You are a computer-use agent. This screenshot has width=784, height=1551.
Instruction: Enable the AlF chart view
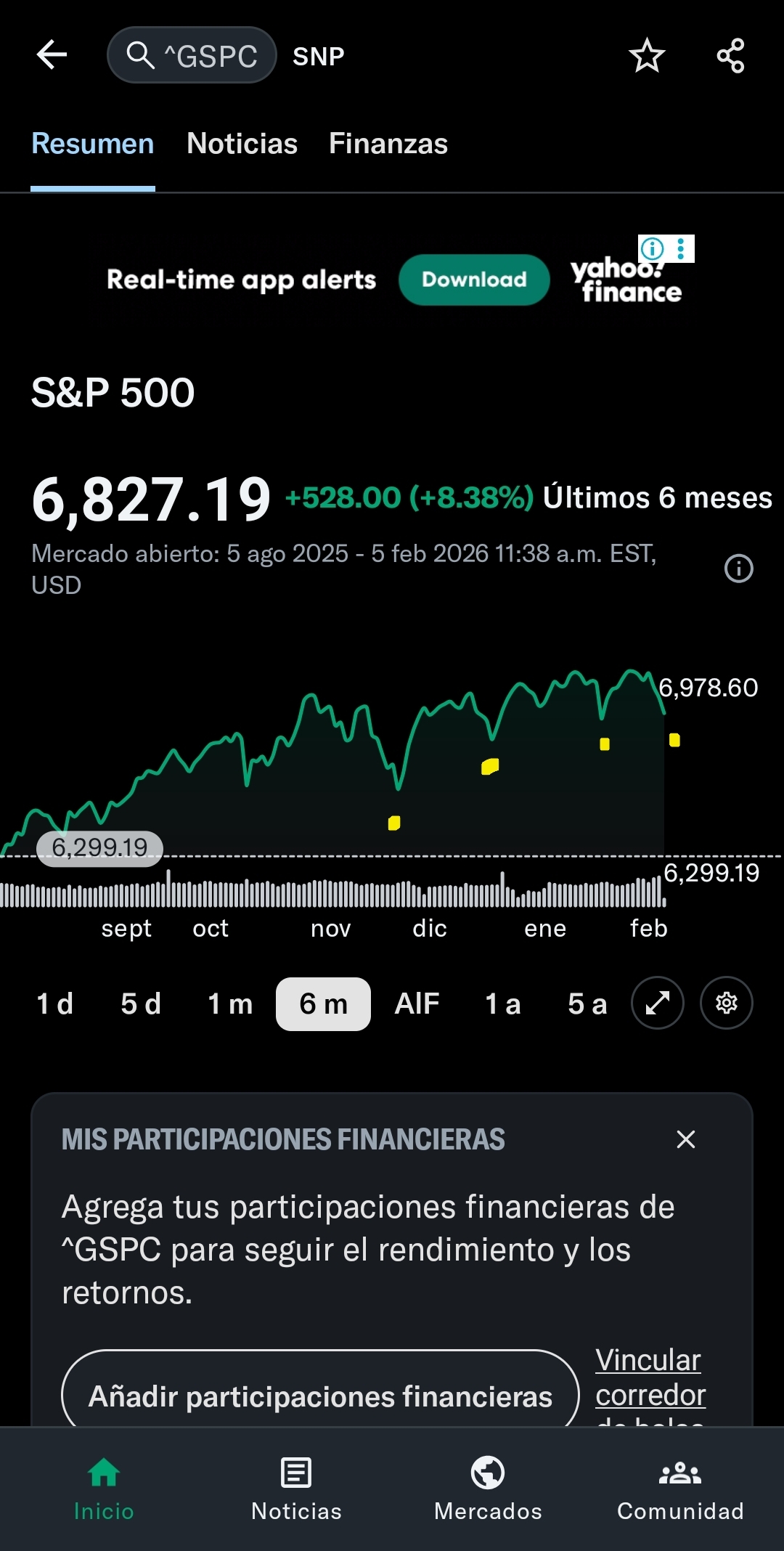coord(417,1003)
